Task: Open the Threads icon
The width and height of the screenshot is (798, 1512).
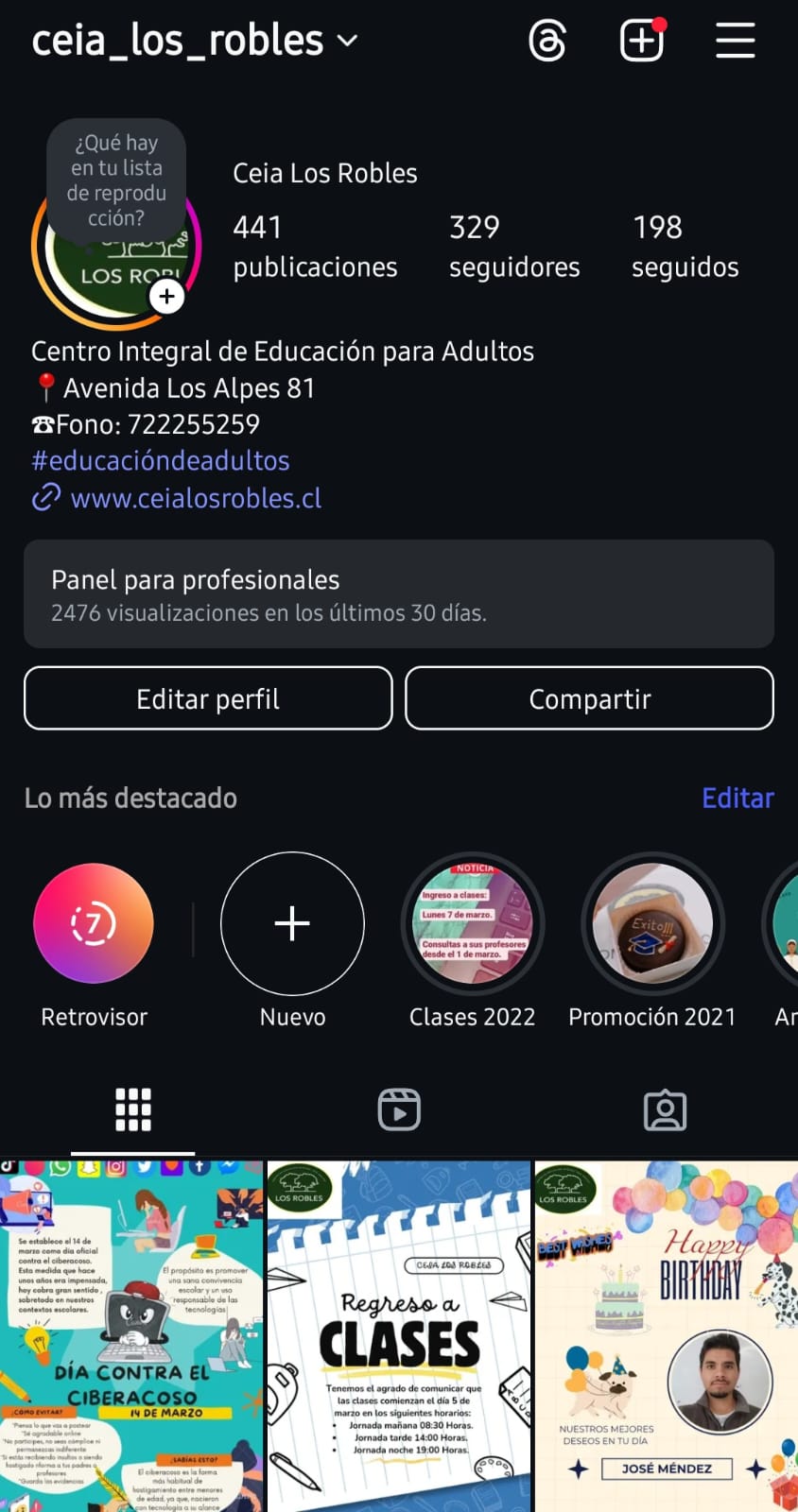Action: [x=547, y=41]
